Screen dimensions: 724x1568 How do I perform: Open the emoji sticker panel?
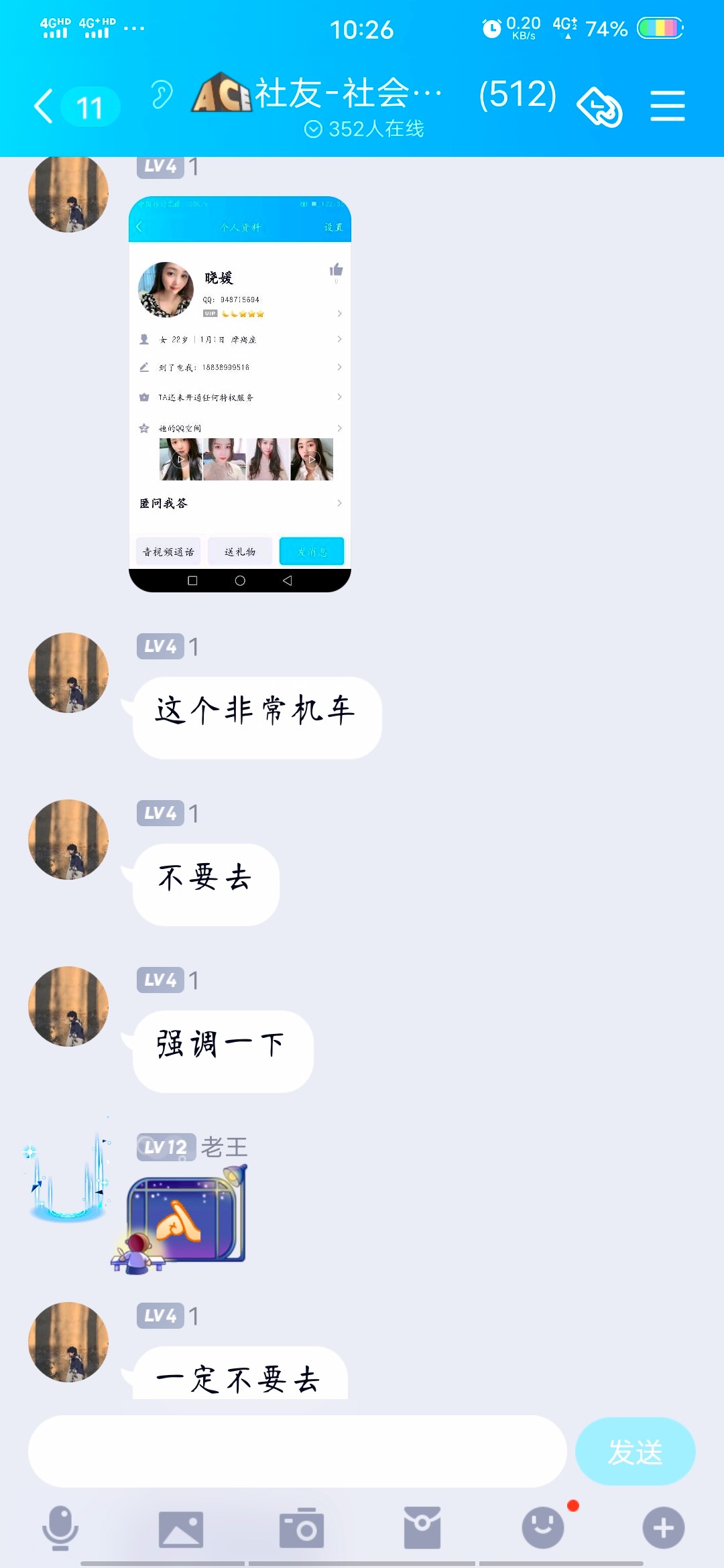point(543,1528)
